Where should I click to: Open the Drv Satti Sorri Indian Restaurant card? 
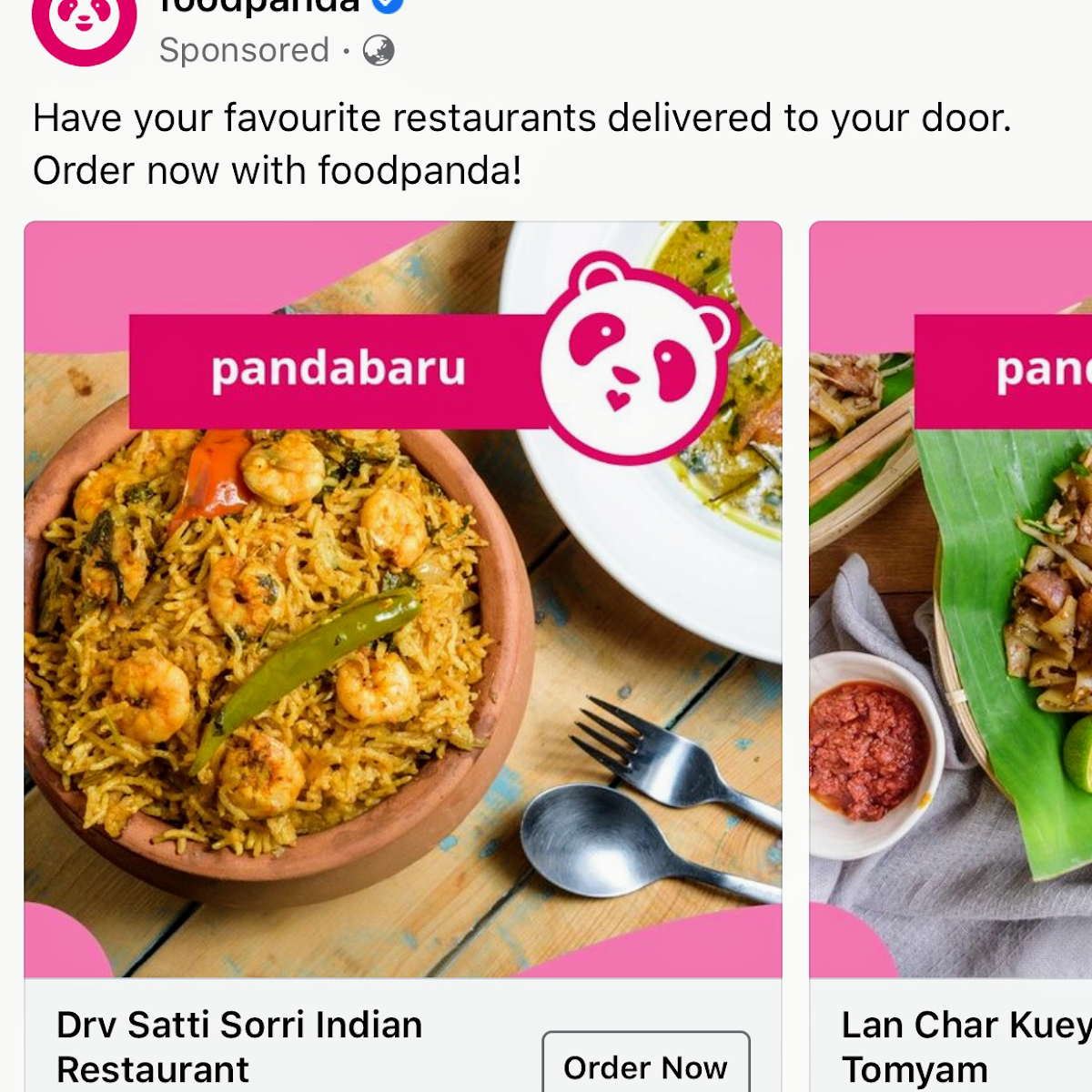tap(403, 656)
